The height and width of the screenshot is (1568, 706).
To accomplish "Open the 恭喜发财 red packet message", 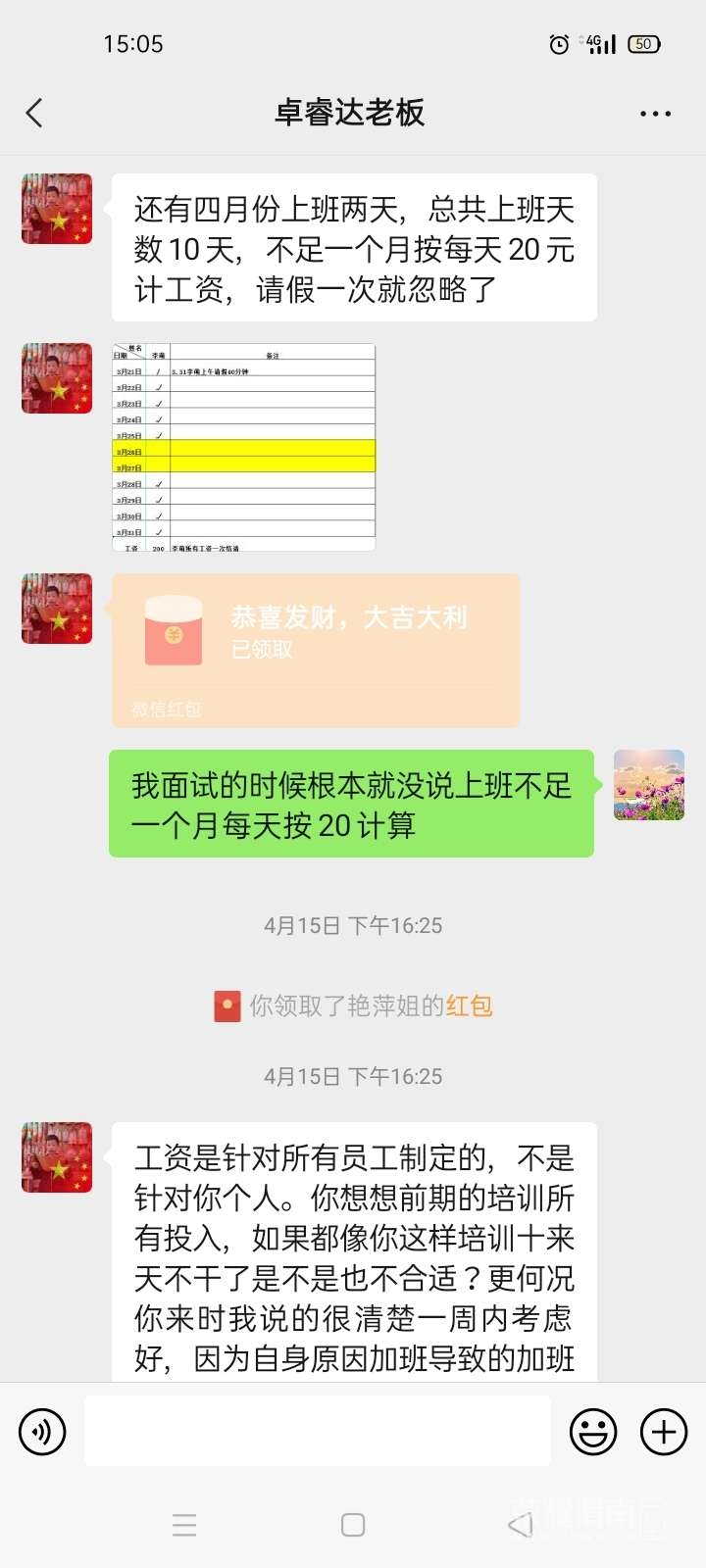I will [x=314, y=649].
